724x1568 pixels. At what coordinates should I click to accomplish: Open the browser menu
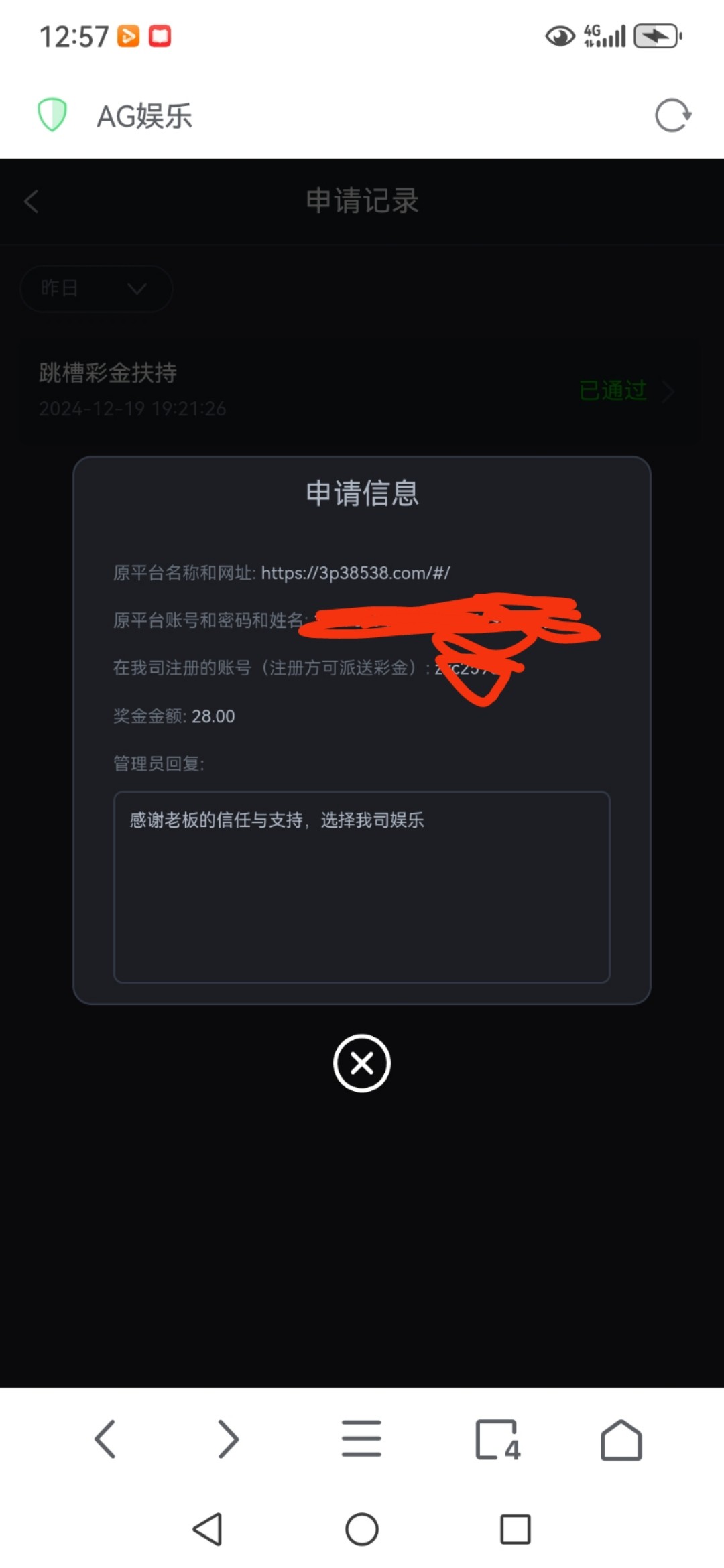click(361, 1439)
